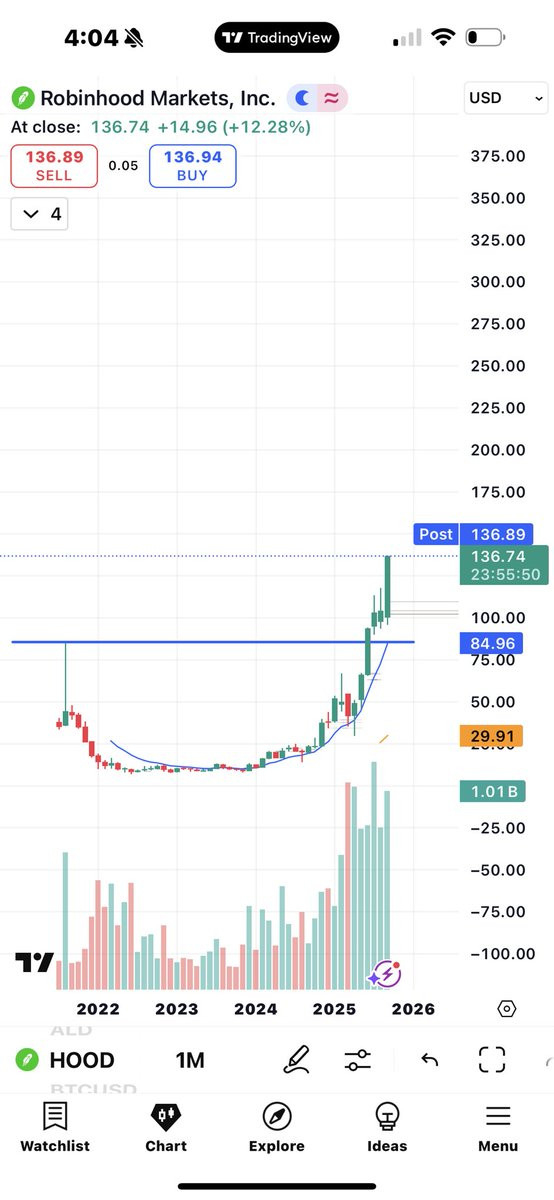Switch to the Watchlist tab
Image resolution: width=554 pixels, height=1200 pixels.
55,1128
